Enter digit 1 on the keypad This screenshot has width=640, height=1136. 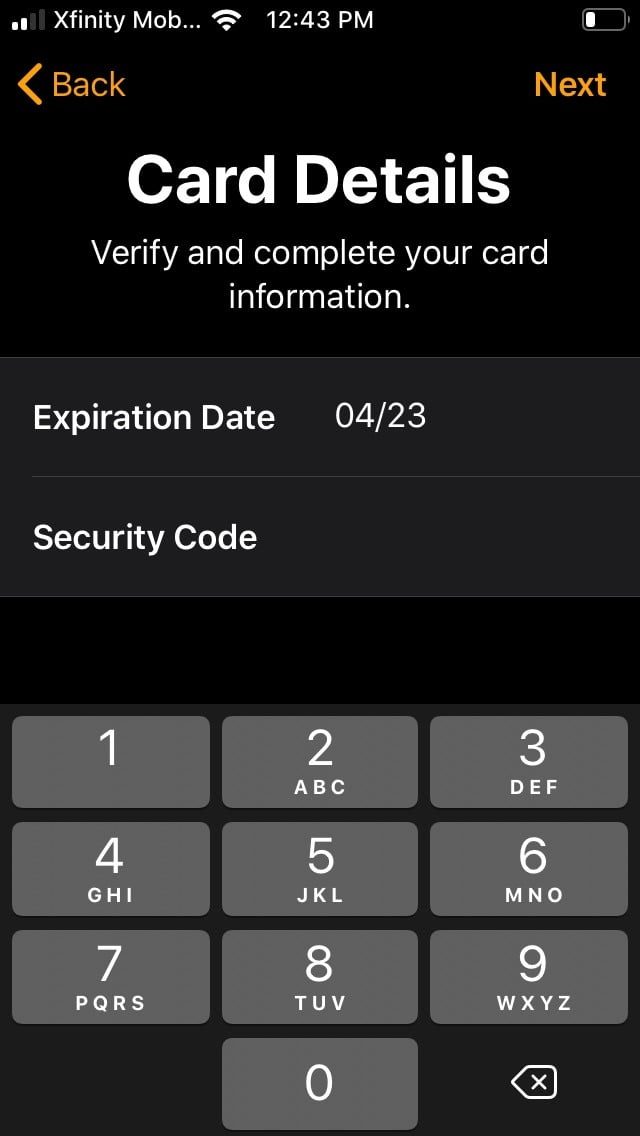tap(110, 761)
